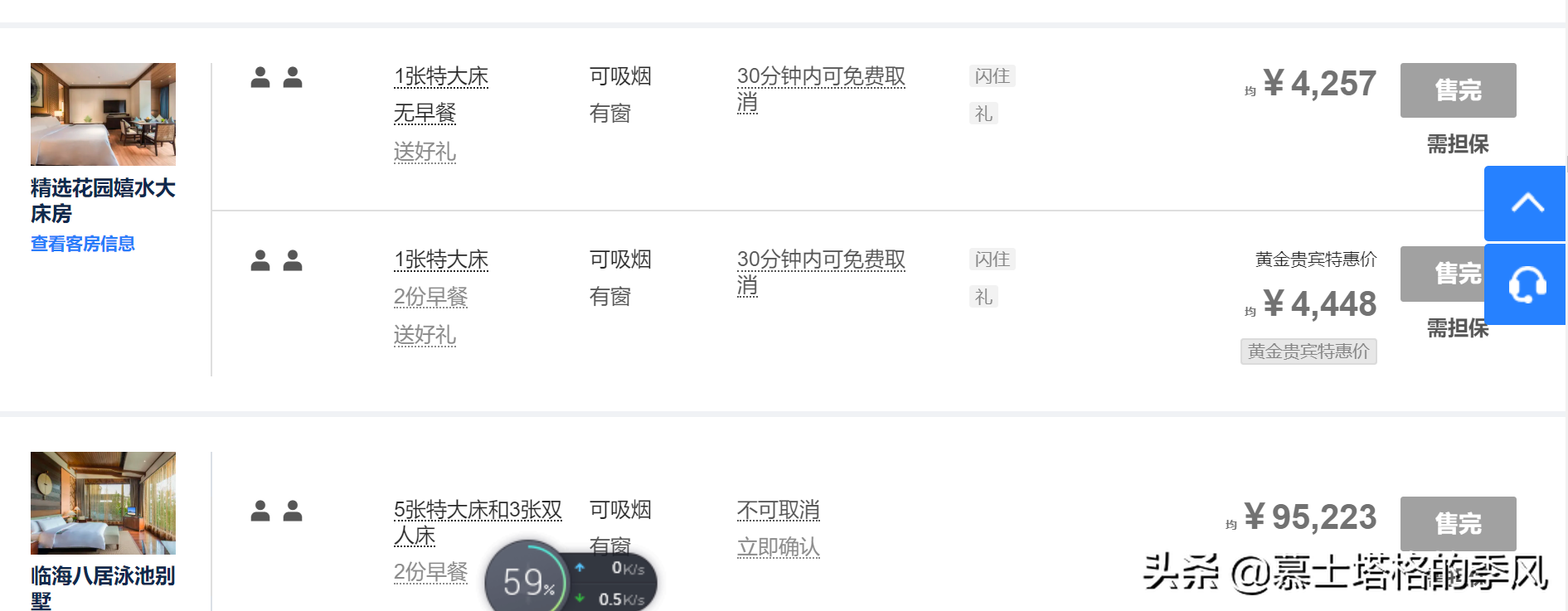Open the 临海八居泳池别墅 room photo
Image resolution: width=1568 pixels, height=611 pixels.
coord(103,503)
